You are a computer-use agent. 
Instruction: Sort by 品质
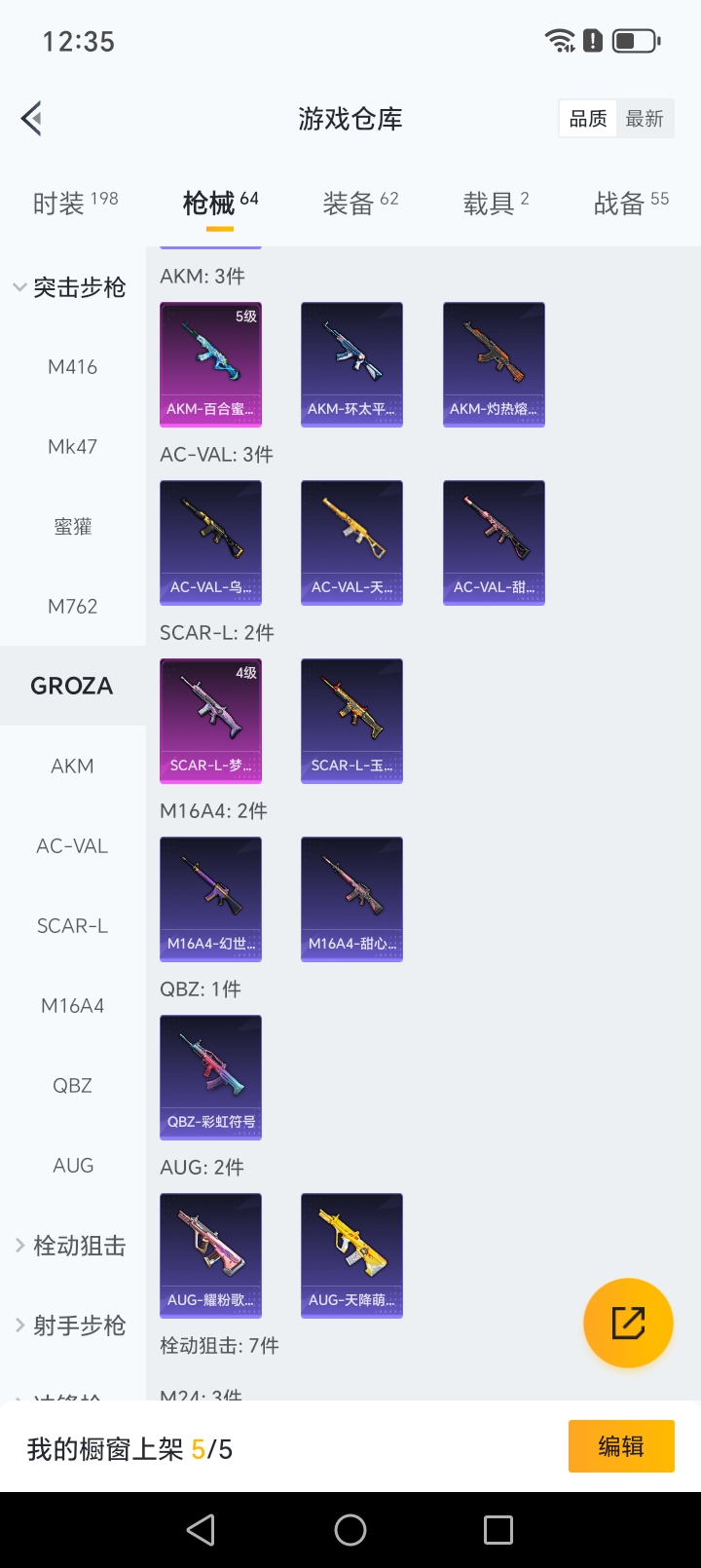point(588,119)
